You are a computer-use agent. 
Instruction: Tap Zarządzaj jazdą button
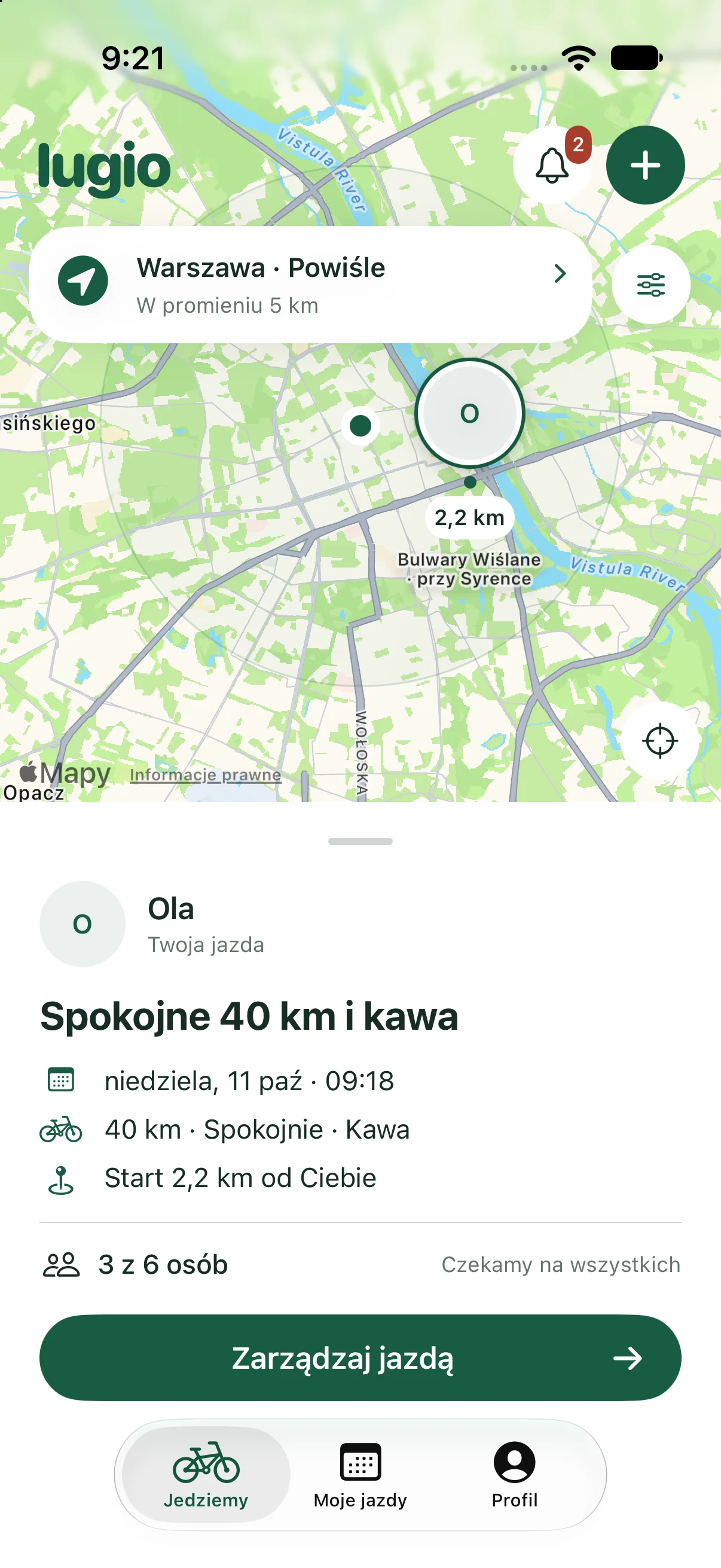[360, 1358]
